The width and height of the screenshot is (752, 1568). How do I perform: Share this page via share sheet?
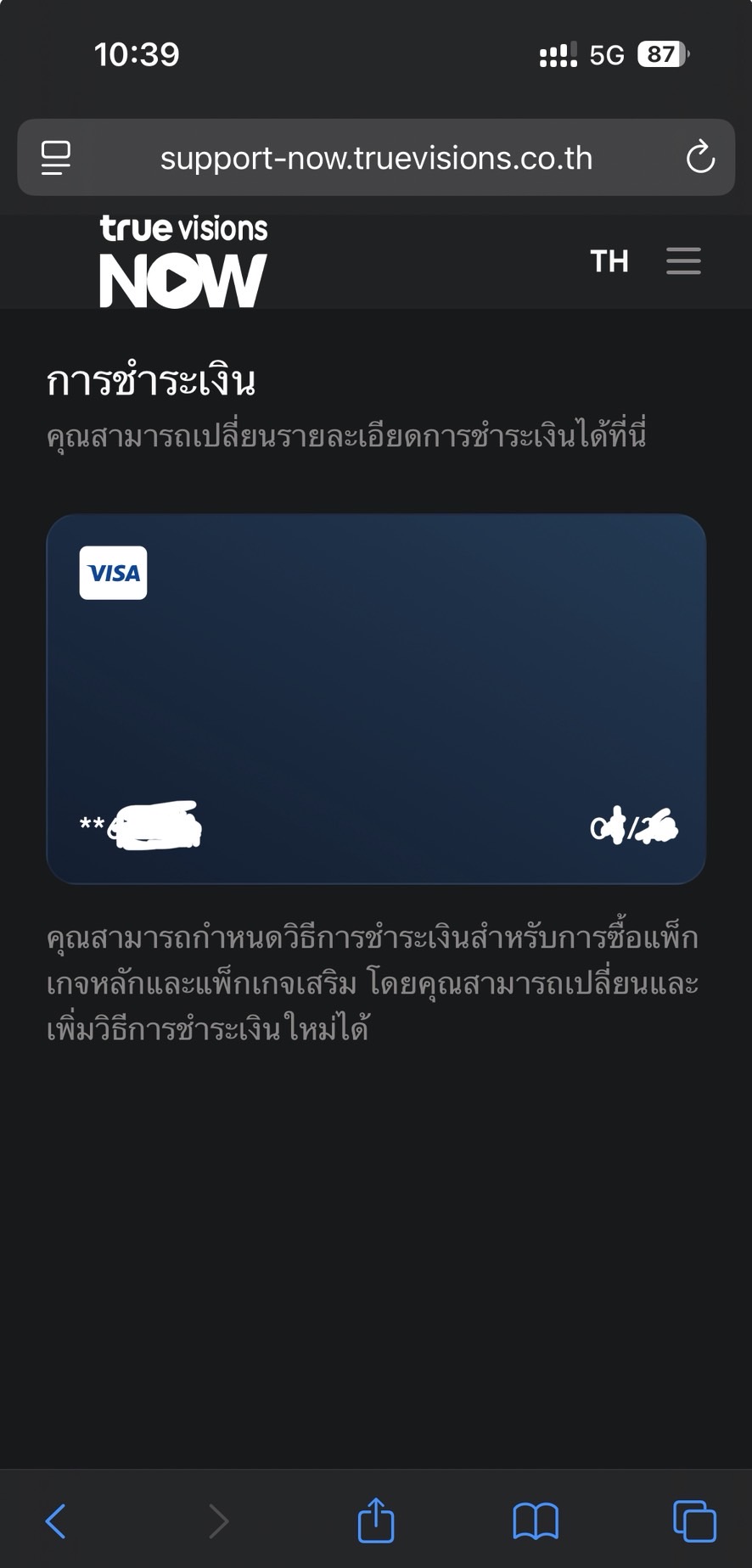pyautogui.click(x=376, y=1519)
